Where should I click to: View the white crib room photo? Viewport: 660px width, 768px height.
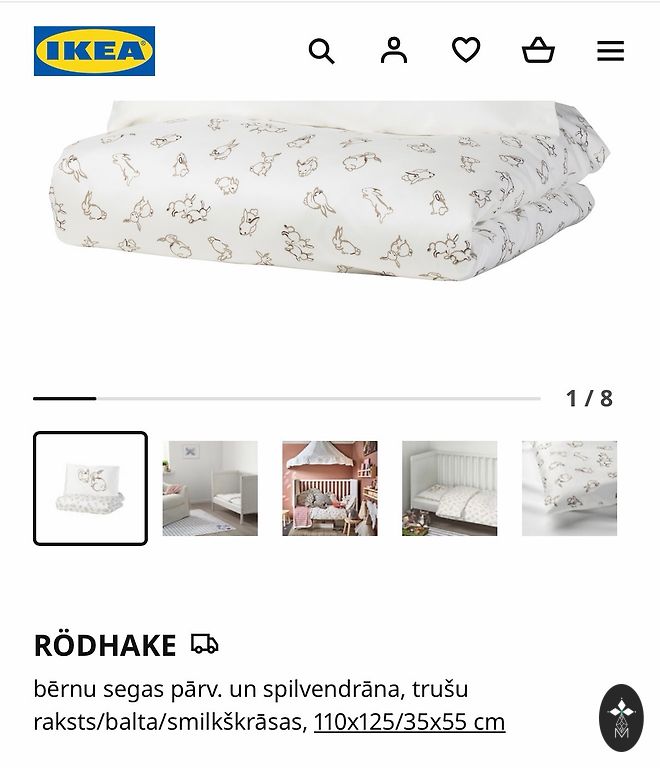(210, 488)
